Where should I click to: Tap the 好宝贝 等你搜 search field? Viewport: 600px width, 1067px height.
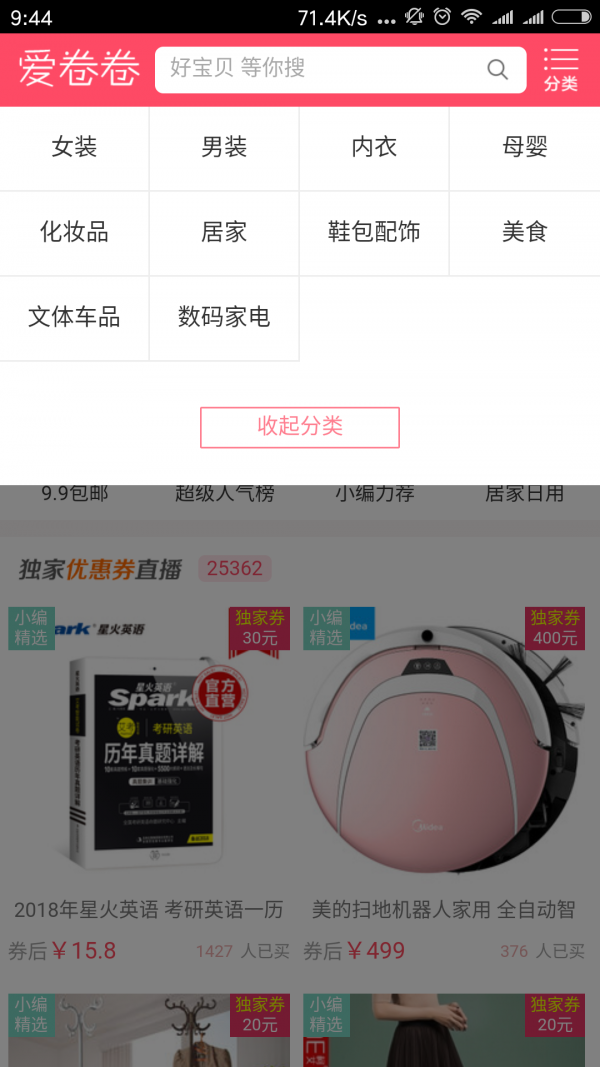320,69
